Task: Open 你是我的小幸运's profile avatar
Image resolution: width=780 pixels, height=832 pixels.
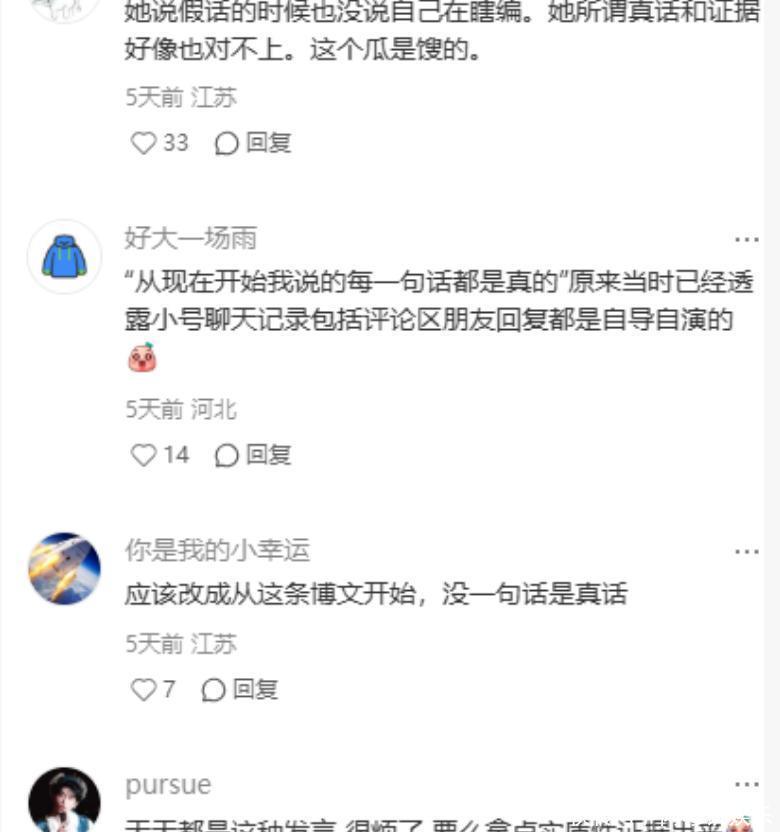Action: click(x=64, y=568)
